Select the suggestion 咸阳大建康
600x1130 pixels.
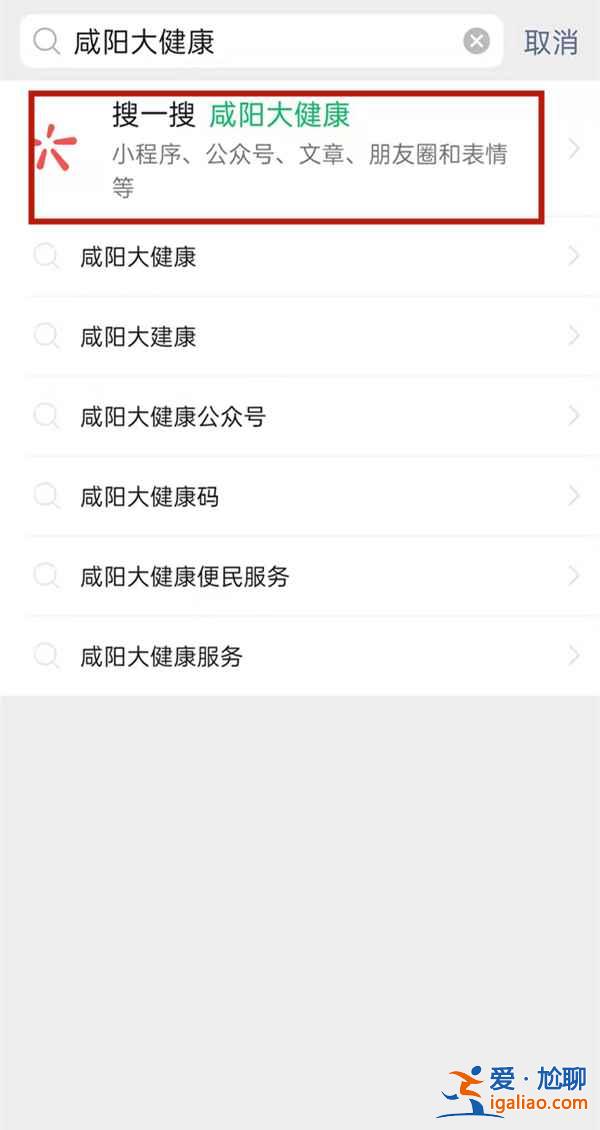tap(300, 337)
